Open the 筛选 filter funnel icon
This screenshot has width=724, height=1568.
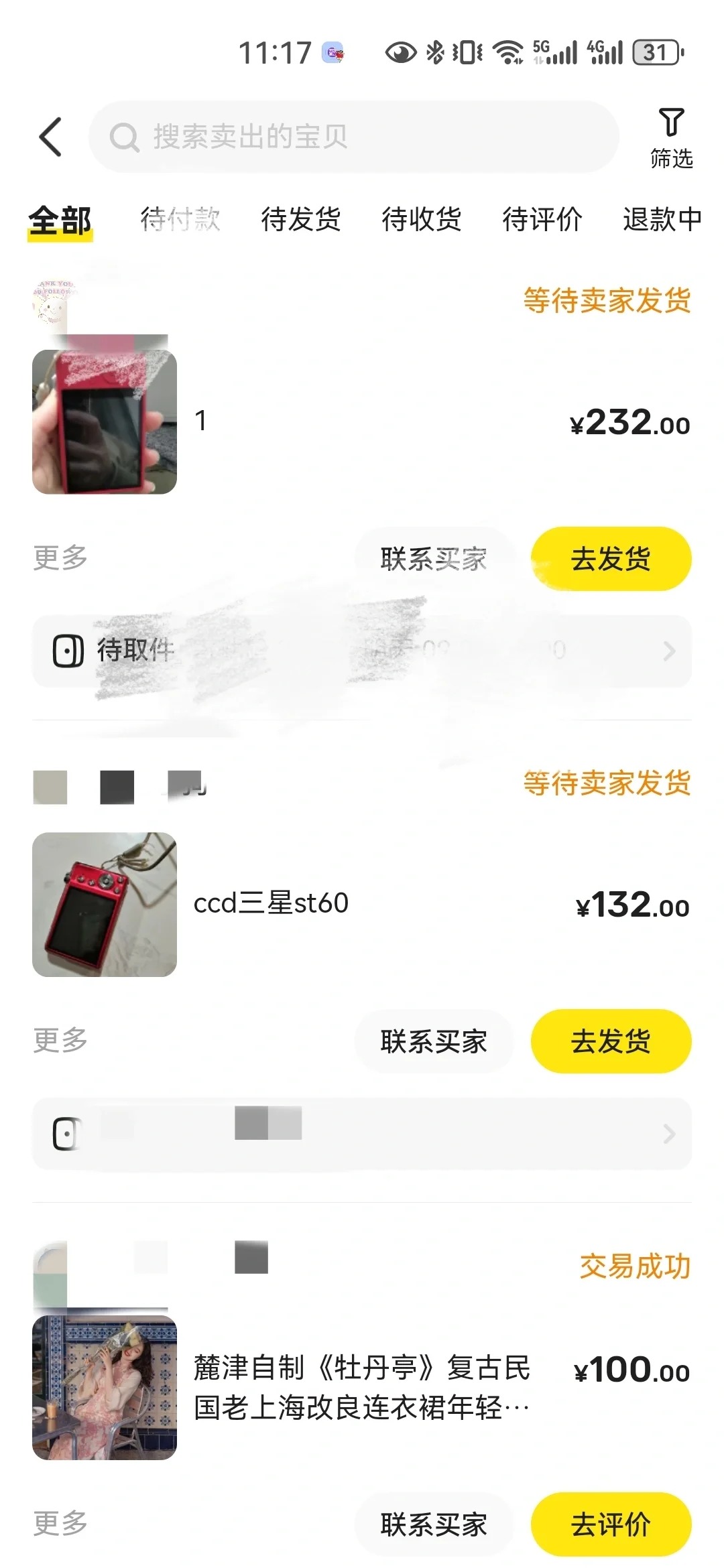pyautogui.click(x=672, y=123)
